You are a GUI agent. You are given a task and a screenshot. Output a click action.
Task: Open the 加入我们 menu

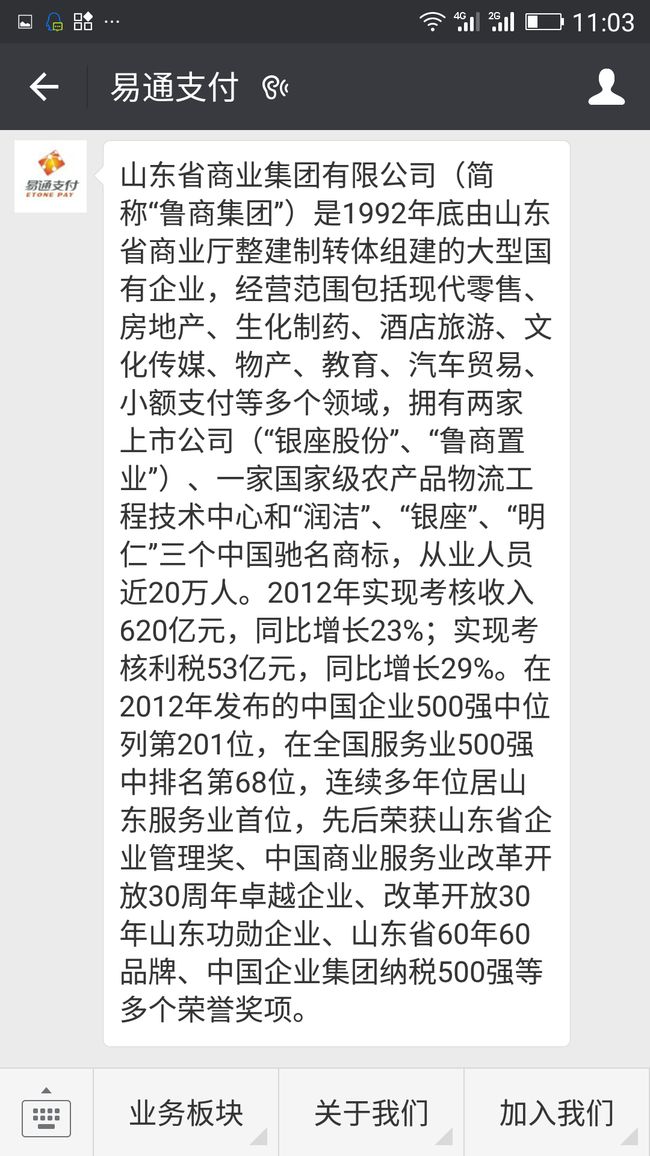(x=557, y=1113)
